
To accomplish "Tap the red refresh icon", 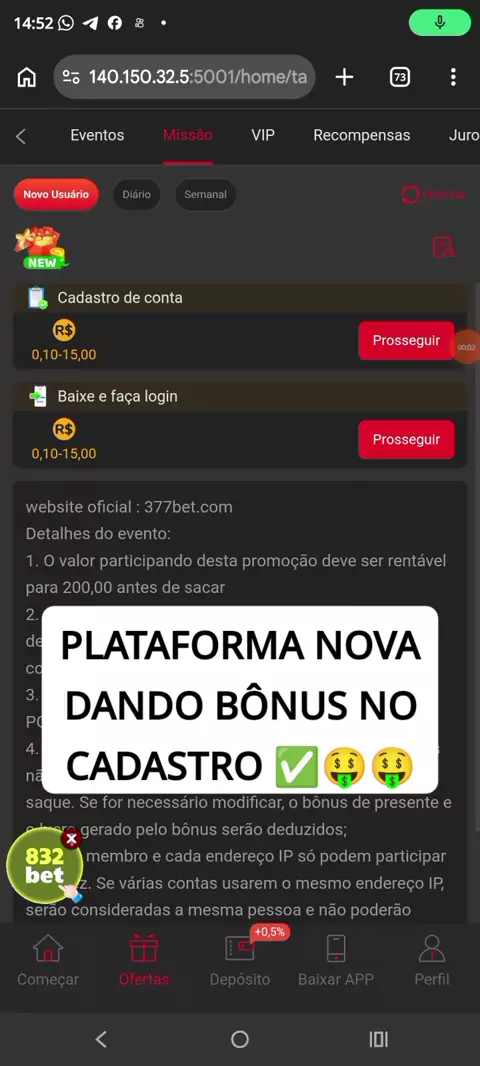I will click(x=410, y=194).
